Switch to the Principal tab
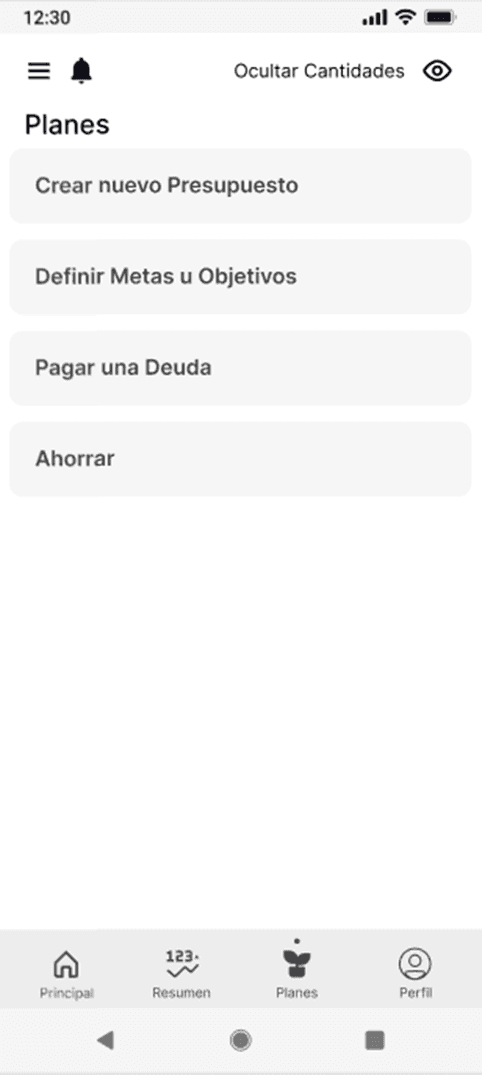 pos(67,974)
